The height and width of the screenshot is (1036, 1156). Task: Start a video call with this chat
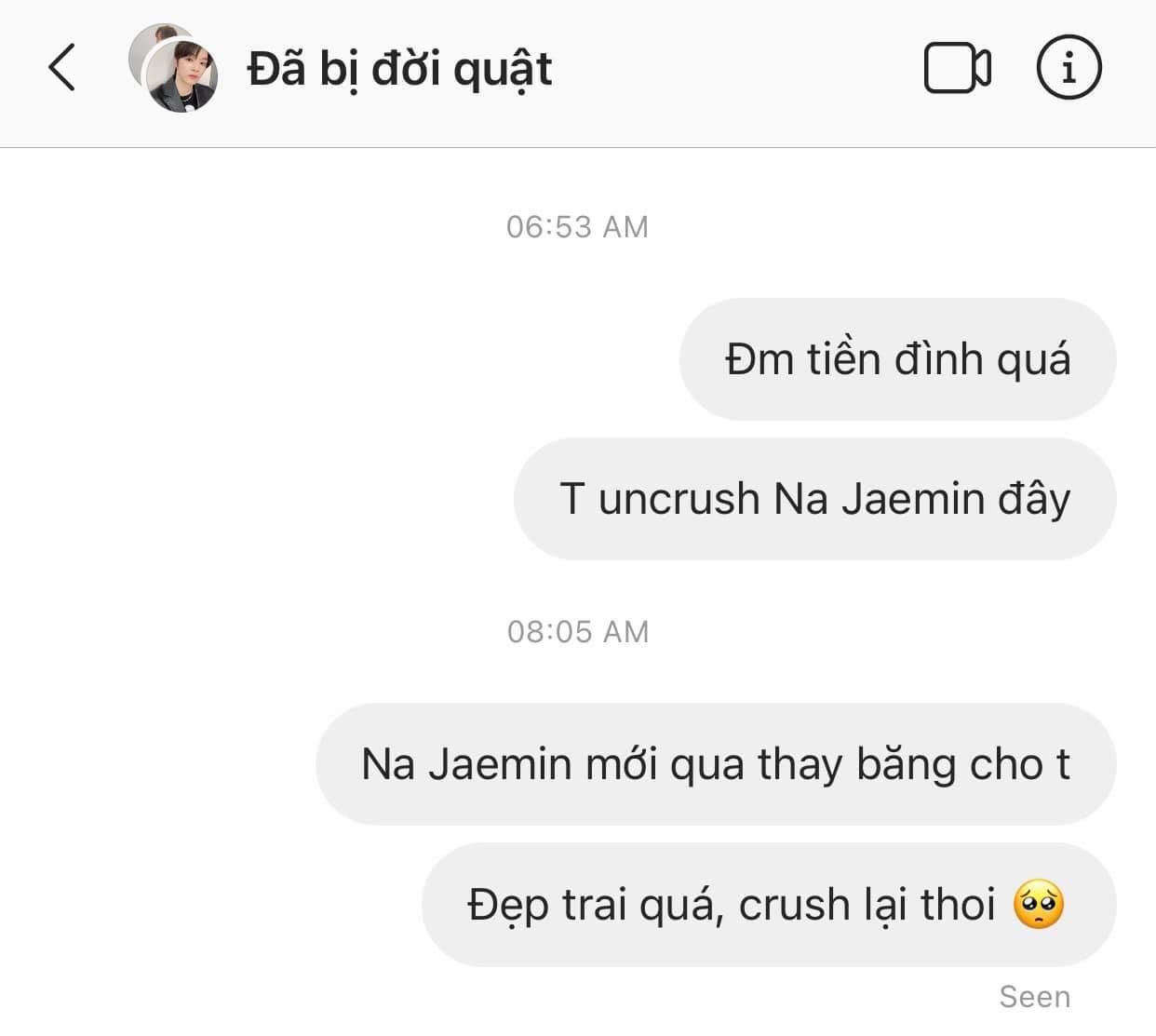957,68
